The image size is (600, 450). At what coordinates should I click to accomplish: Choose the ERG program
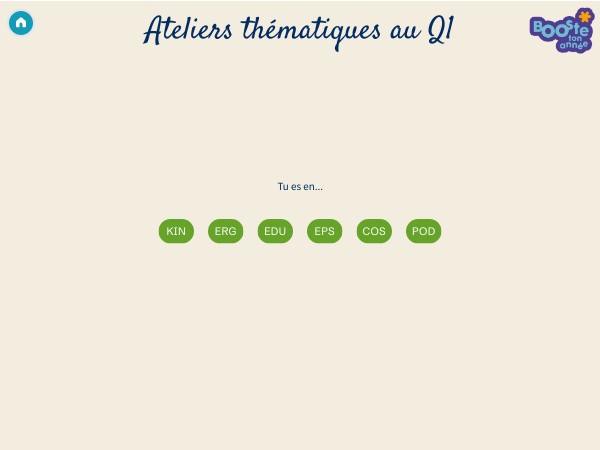coord(225,231)
